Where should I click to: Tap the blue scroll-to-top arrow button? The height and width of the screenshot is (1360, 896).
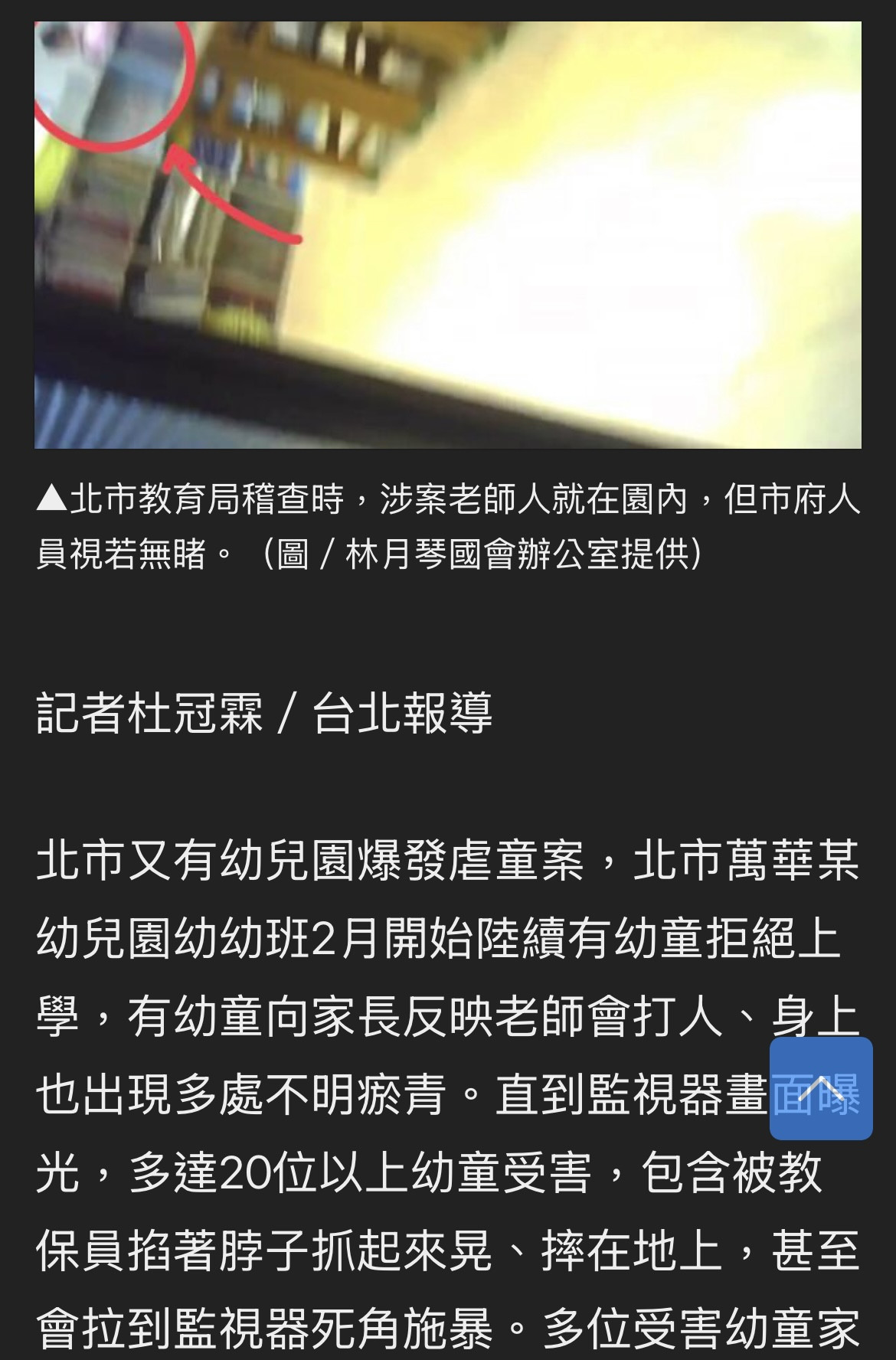(x=821, y=1088)
